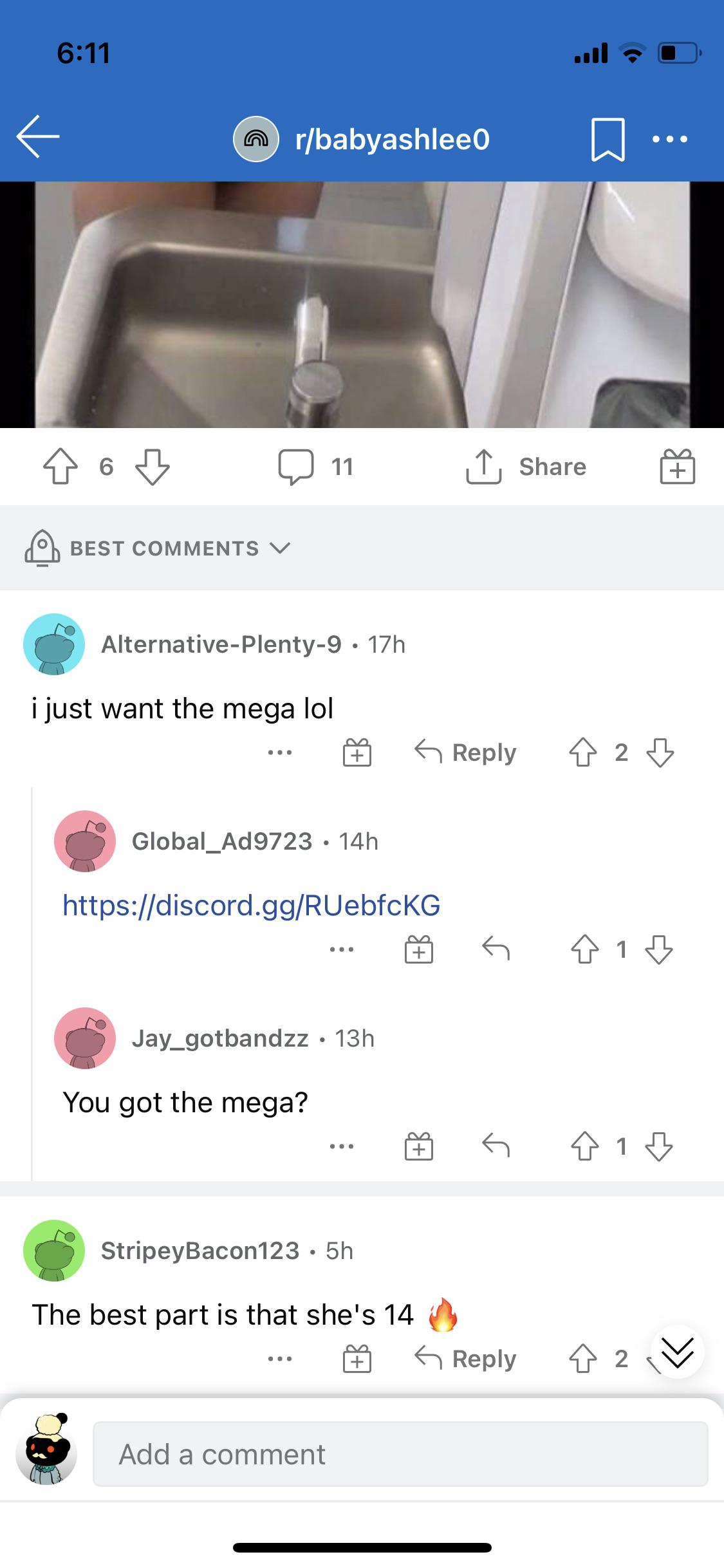Downvote Global_Ad9723's comment
This screenshot has width=724, height=1568.
(x=658, y=949)
